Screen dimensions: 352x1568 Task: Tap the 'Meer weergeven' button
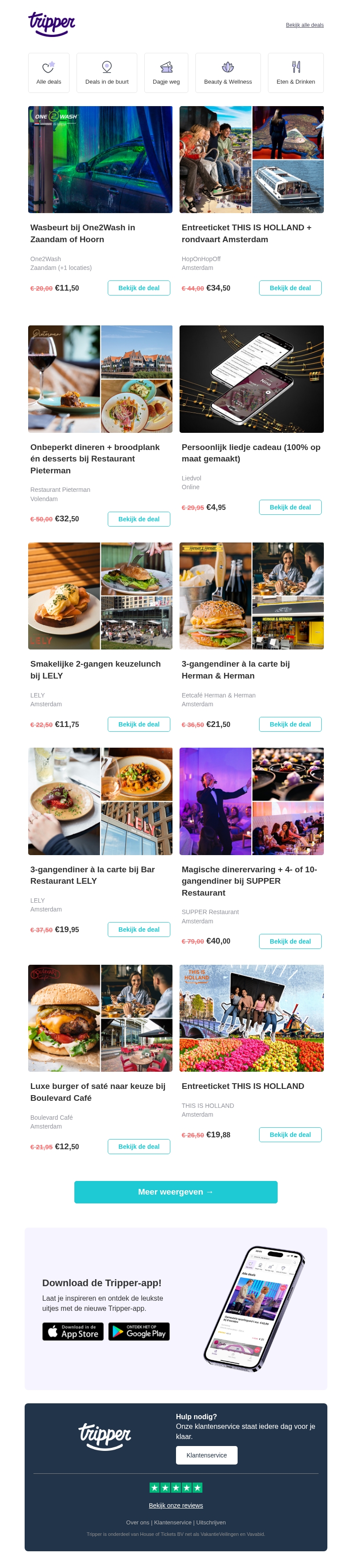click(x=176, y=1192)
